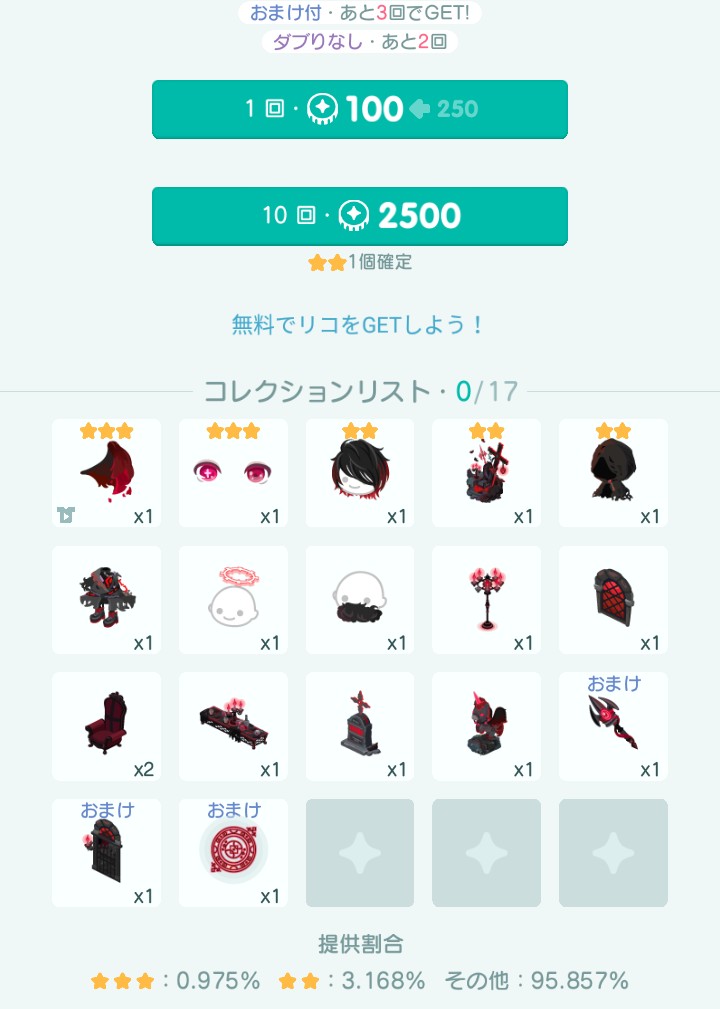View the おまけ red magic circle item
The image size is (720, 1009).
point(233,853)
